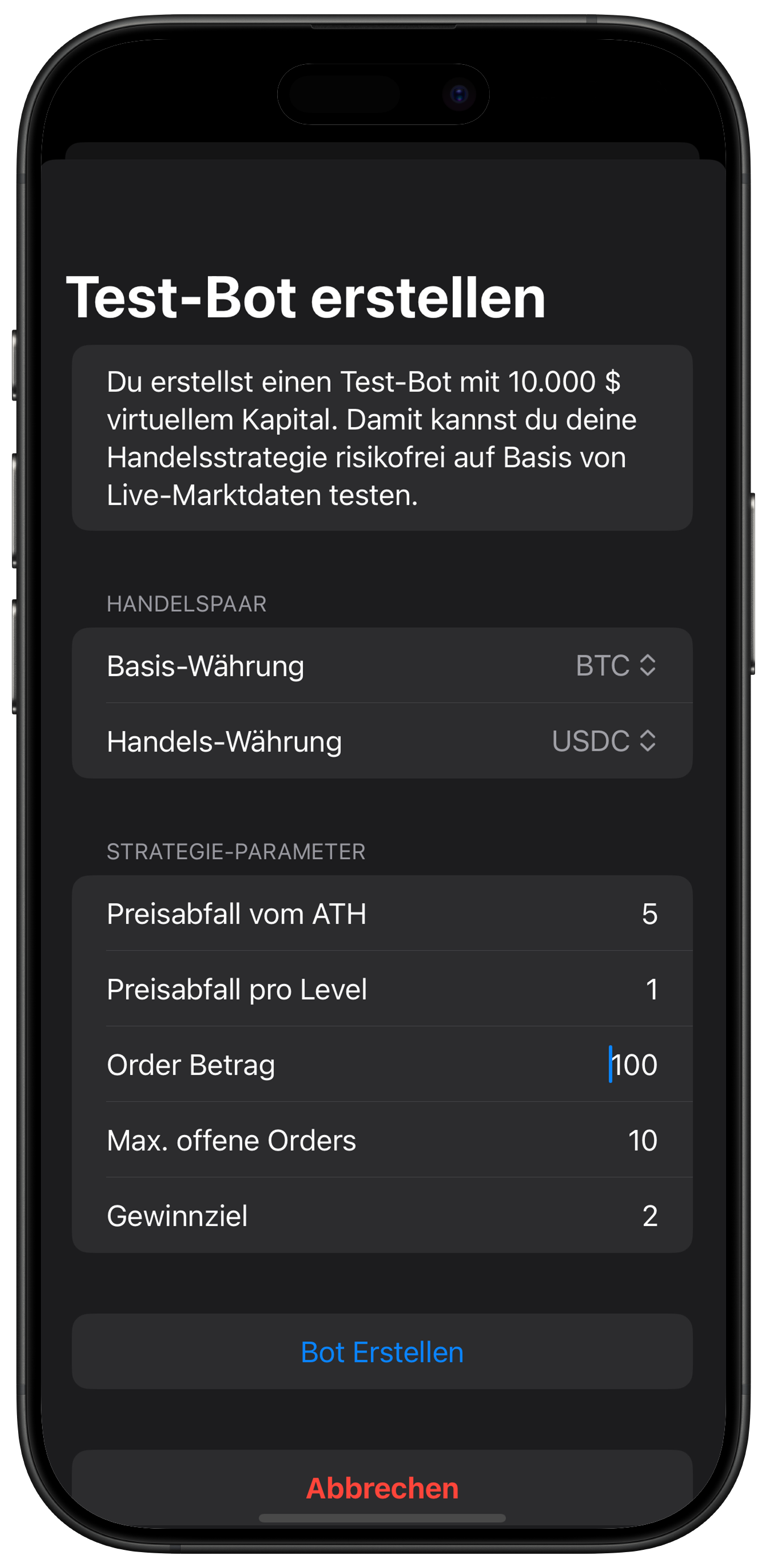Open the Basis-Währung currency chevron icon

click(x=648, y=666)
